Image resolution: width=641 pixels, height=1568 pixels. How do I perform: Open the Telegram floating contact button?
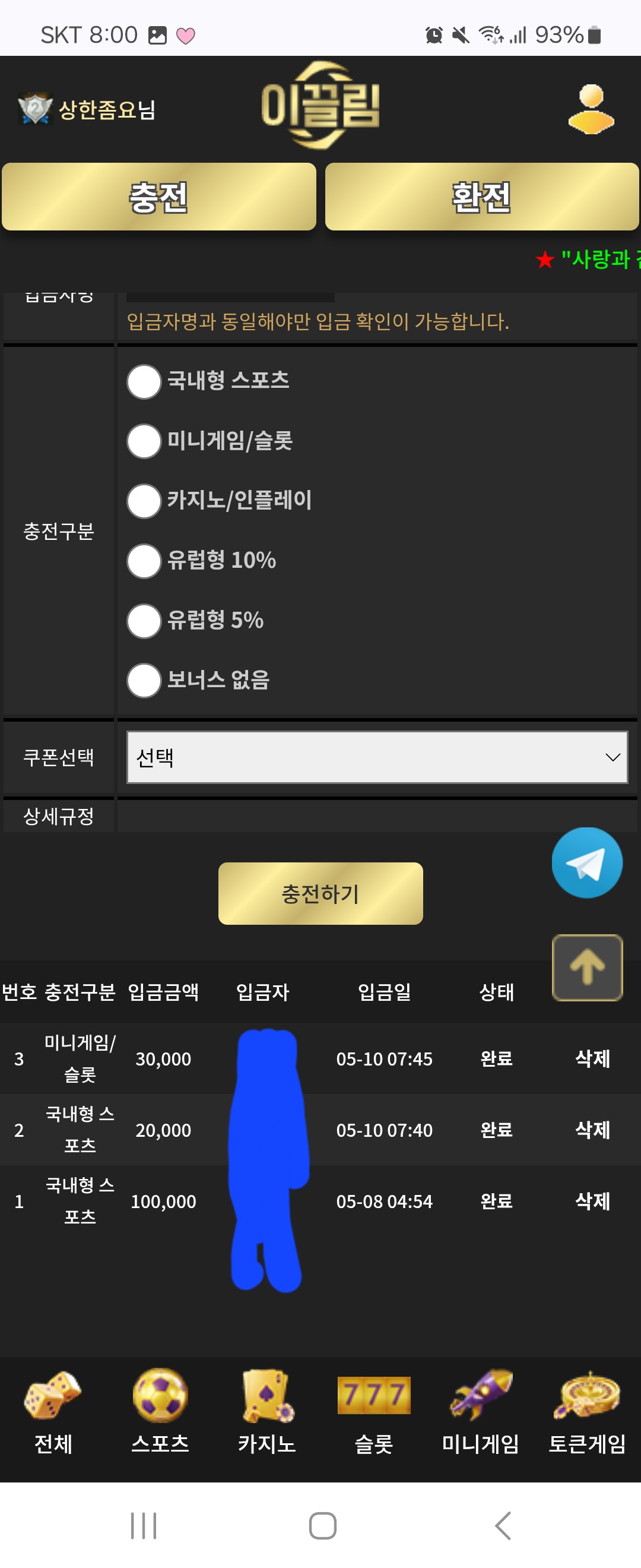[587, 862]
